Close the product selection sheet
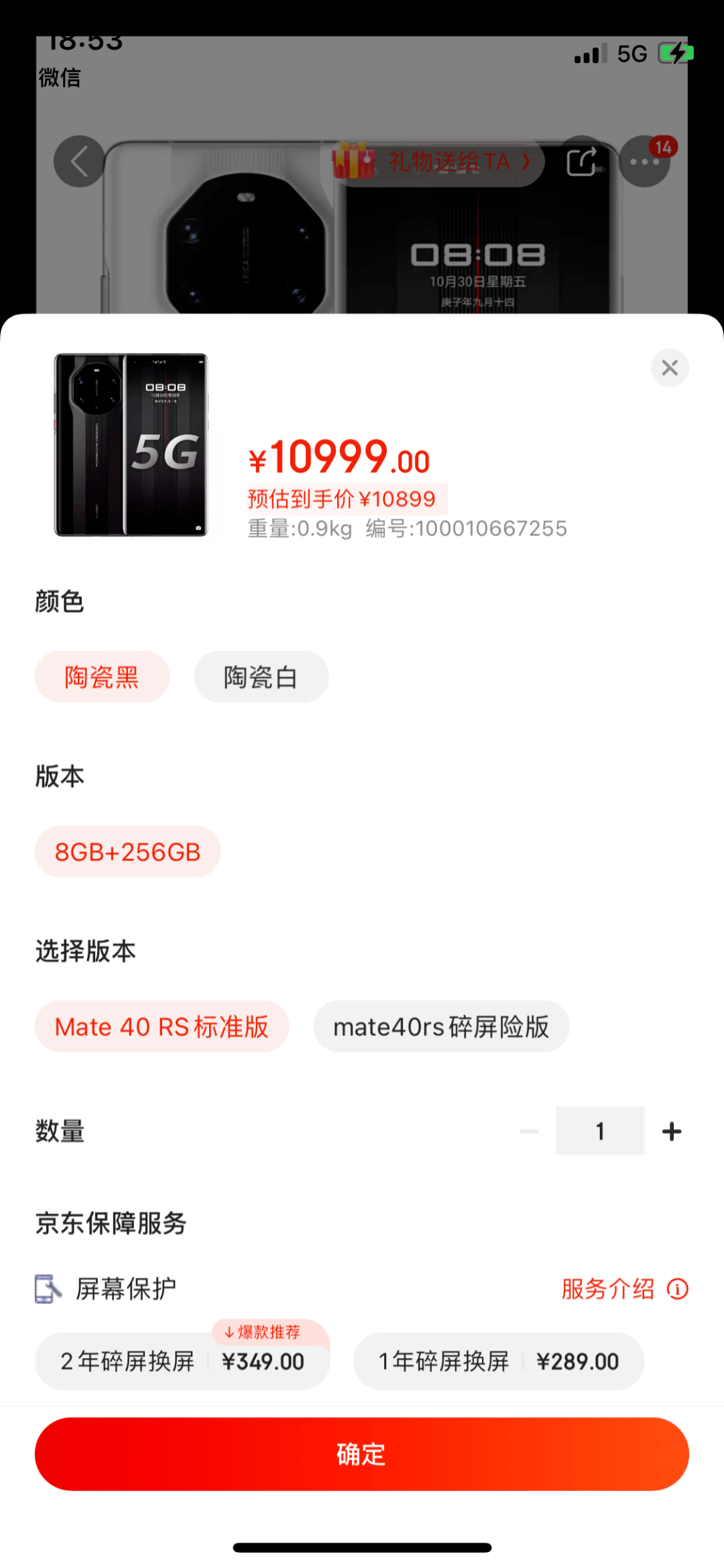The height and width of the screenshot is (1568, 724). tap(670, 367)
